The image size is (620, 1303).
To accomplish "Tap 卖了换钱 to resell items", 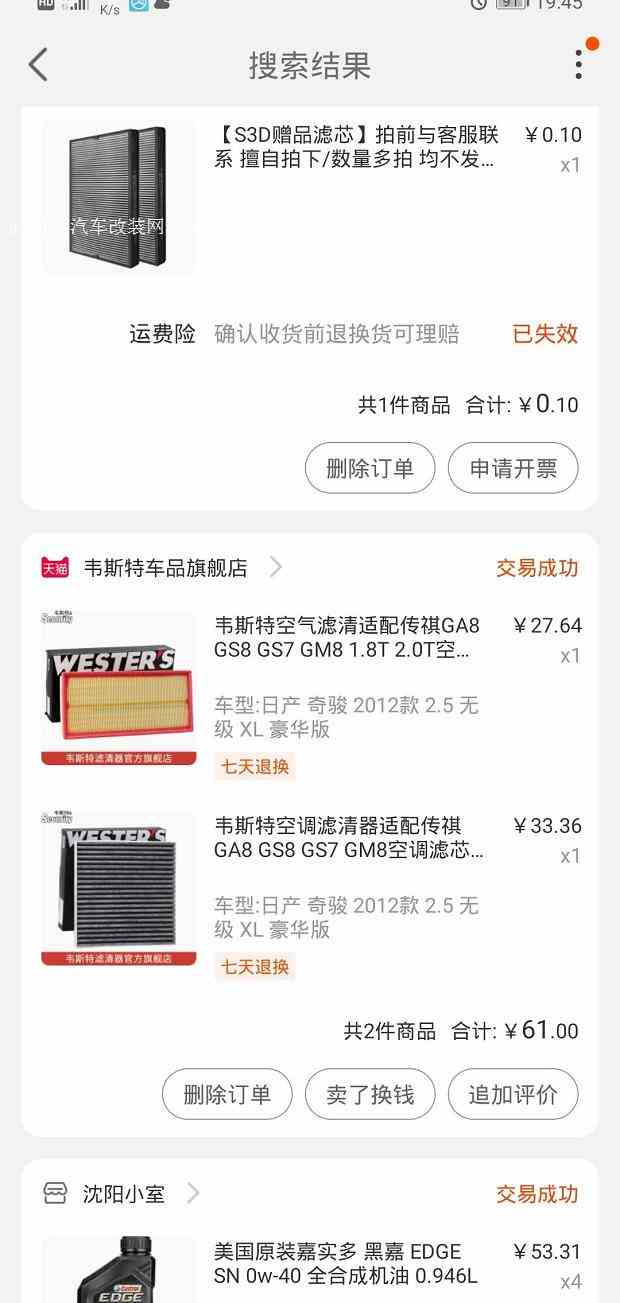I will (x=370, y=1094).
